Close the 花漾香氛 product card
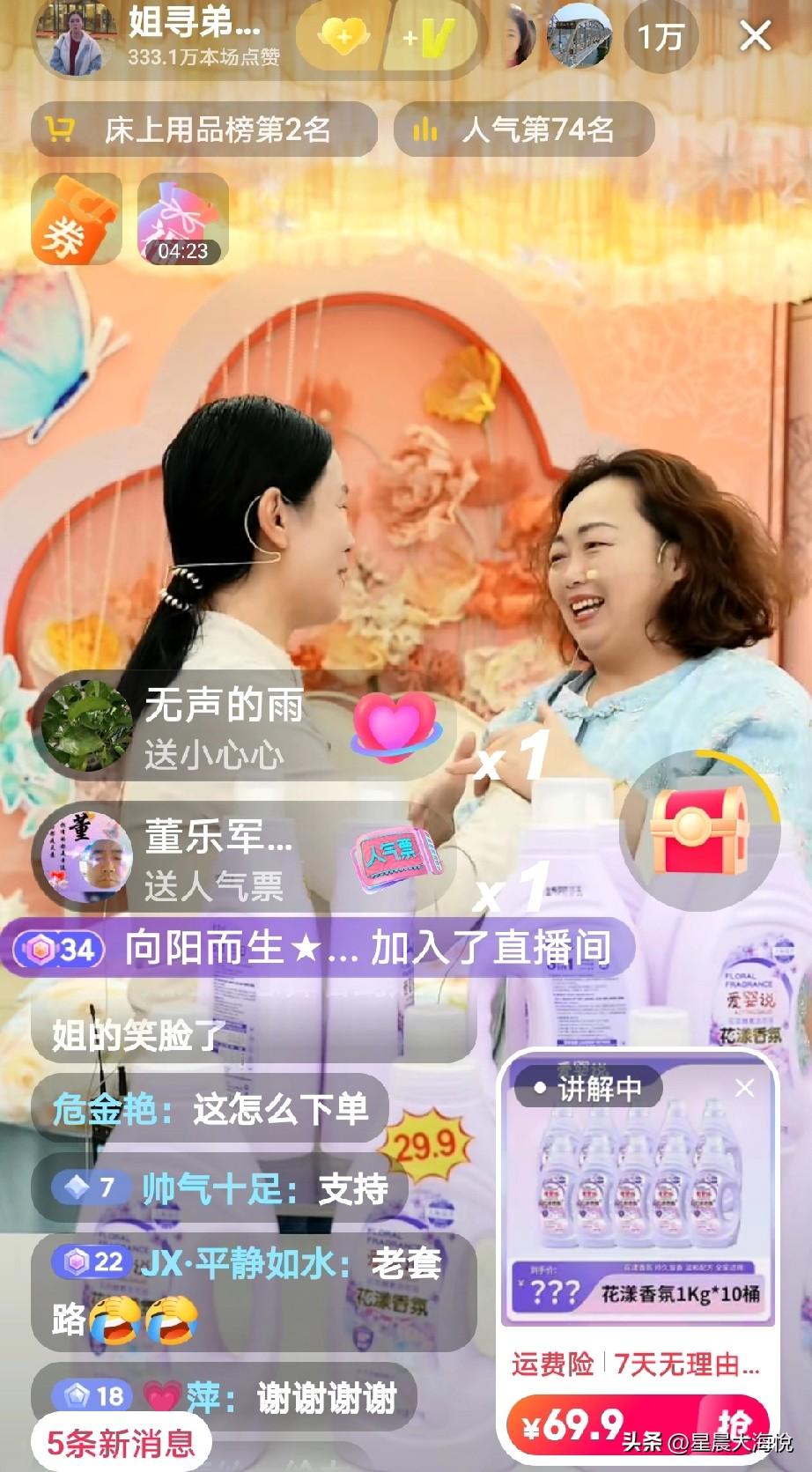 click(x=742, y=1089)
